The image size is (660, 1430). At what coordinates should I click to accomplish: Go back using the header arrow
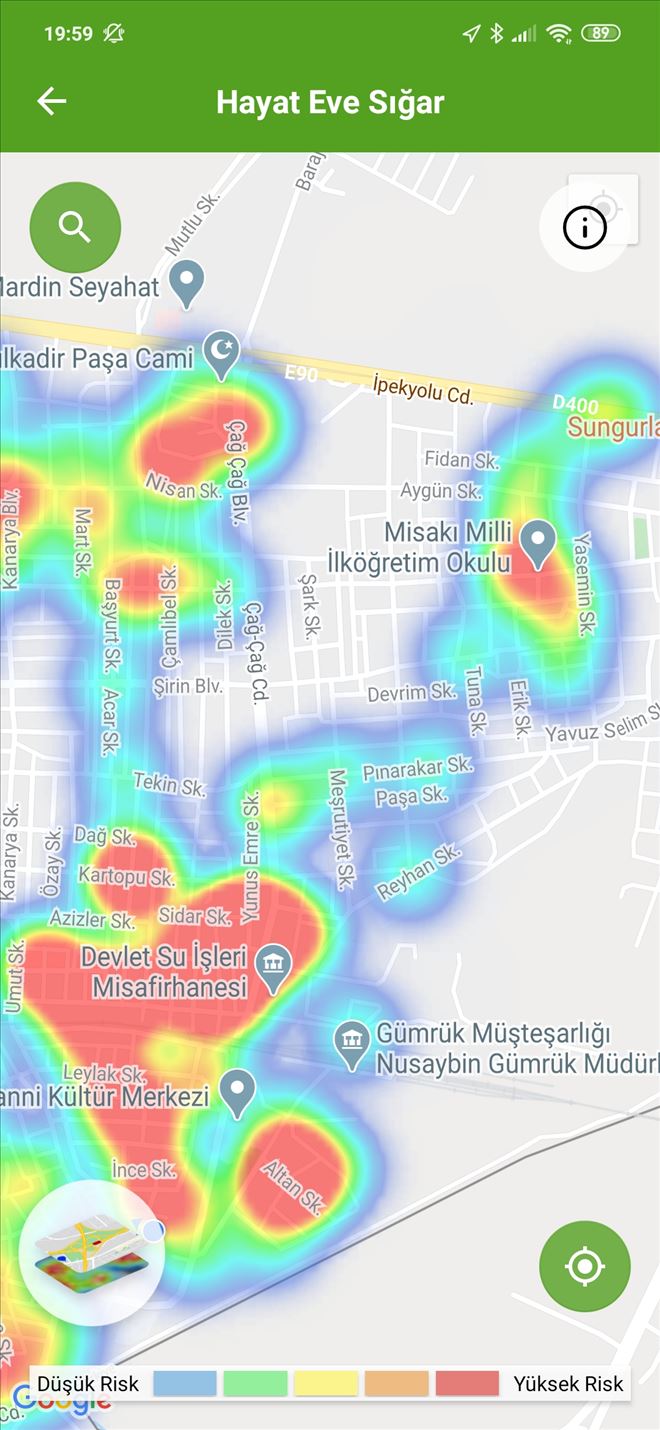(51, 101)
